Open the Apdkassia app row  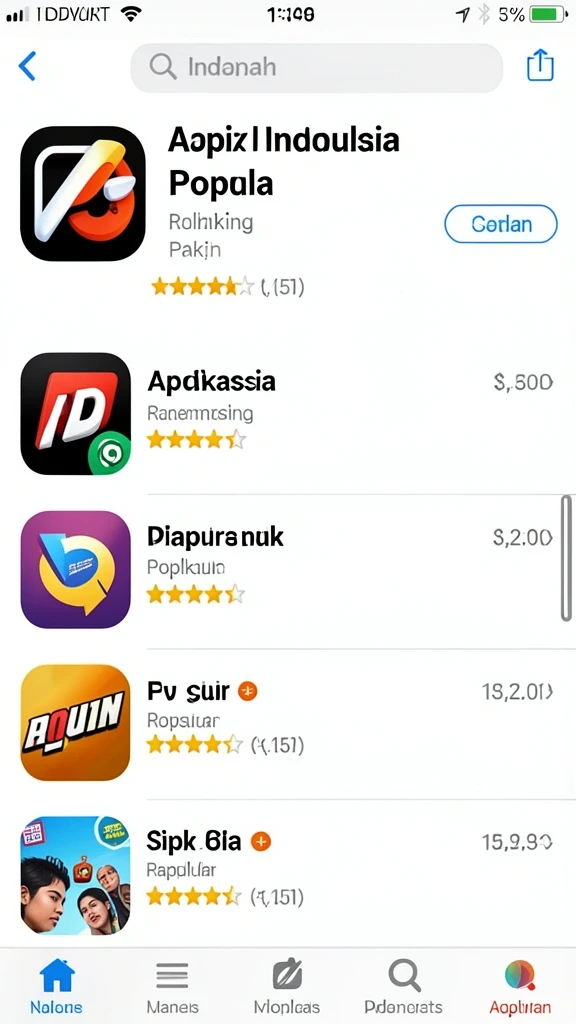pyautogui.click(x=288, y=415)
